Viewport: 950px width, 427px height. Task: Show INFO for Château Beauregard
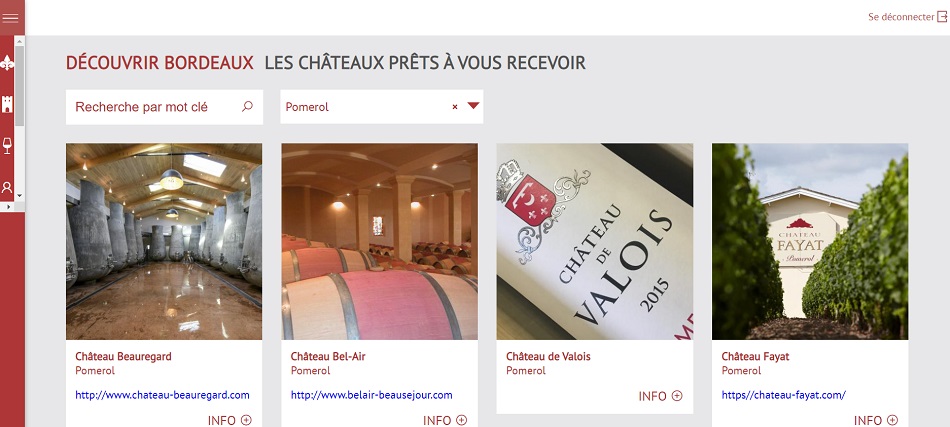[229, 421]
